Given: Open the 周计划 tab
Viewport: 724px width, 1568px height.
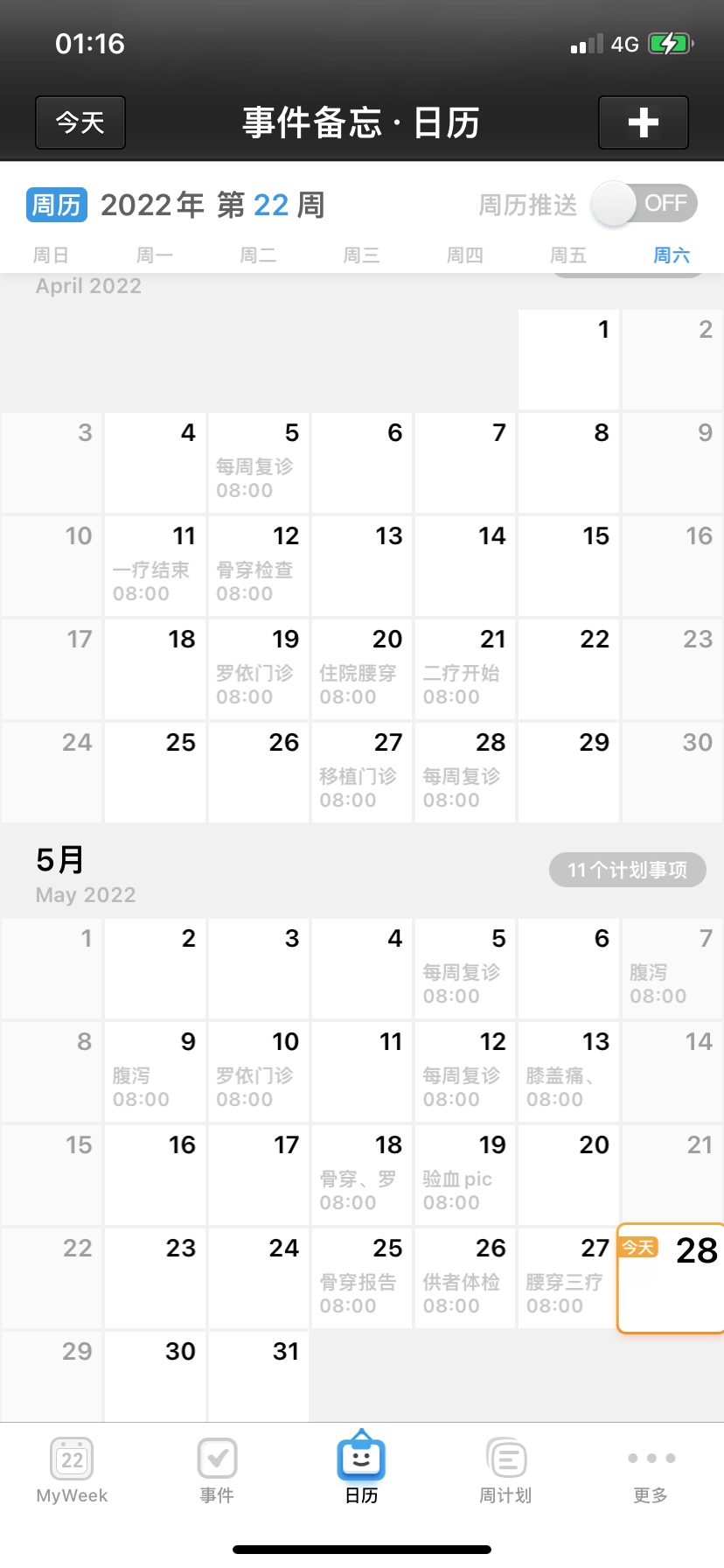Looking at the screenshot, I should [x=505, y=1469].
